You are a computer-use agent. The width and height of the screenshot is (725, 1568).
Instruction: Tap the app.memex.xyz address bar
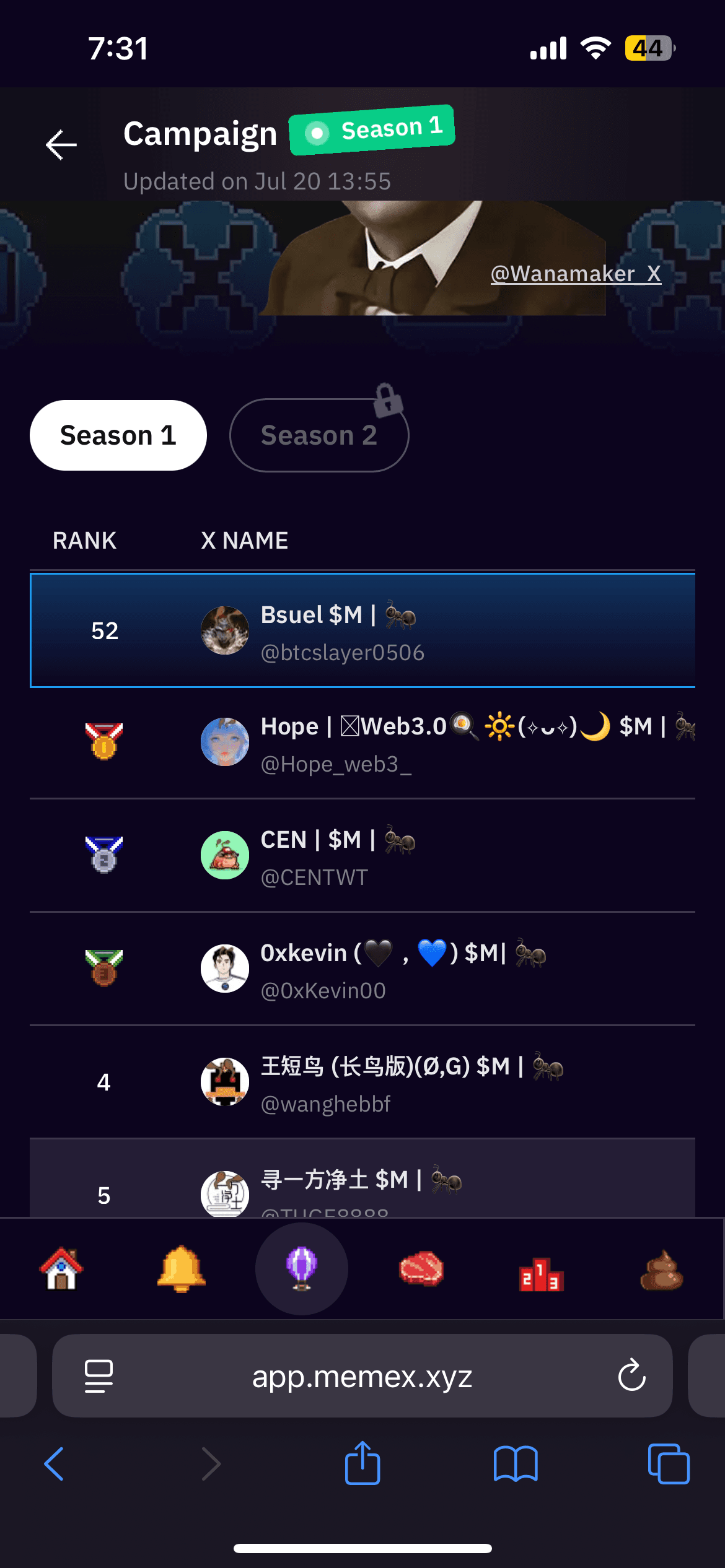click(x=362, y=1377)
